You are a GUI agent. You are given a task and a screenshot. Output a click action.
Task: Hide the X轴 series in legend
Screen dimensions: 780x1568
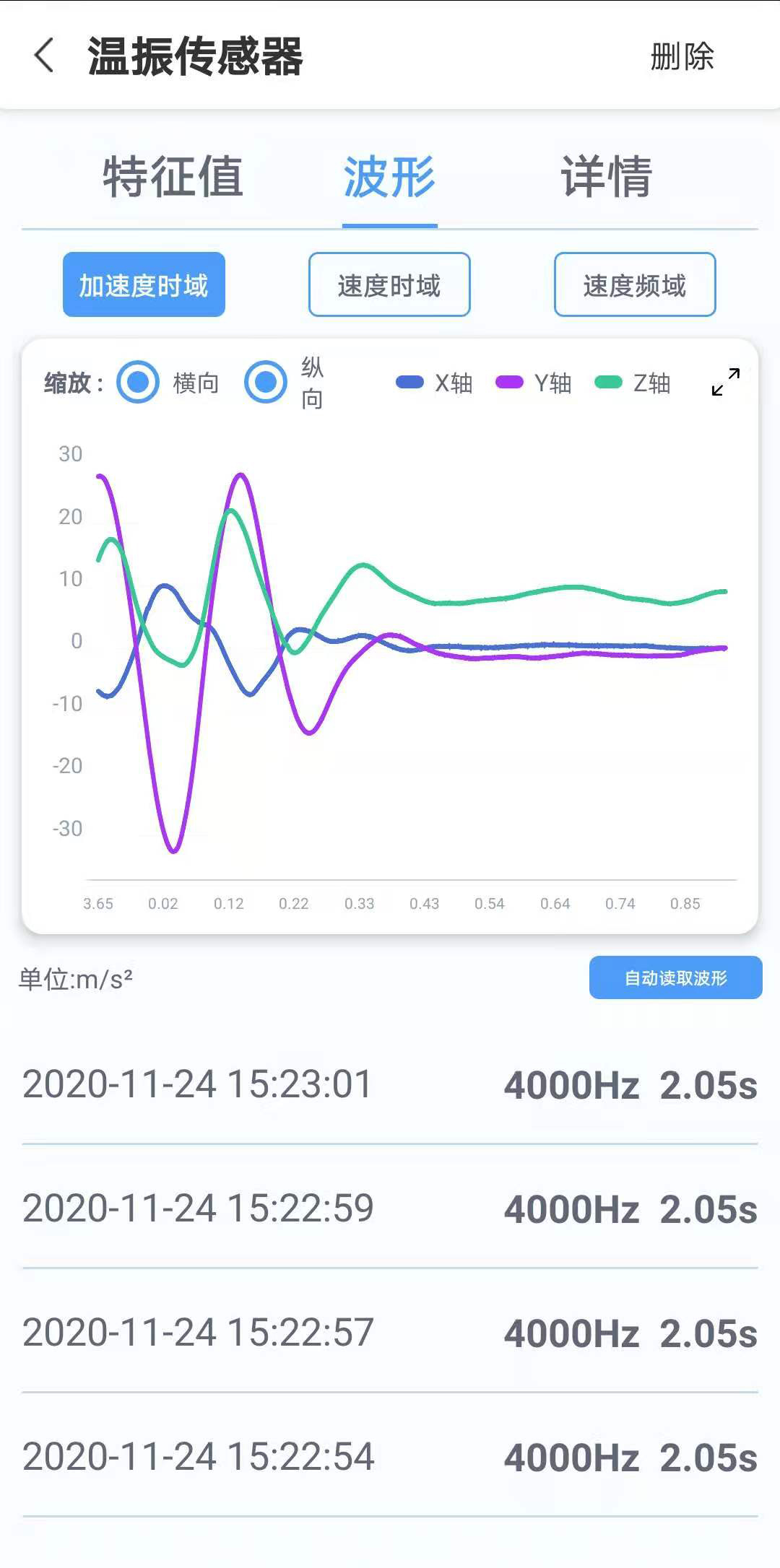pos(434,383)
